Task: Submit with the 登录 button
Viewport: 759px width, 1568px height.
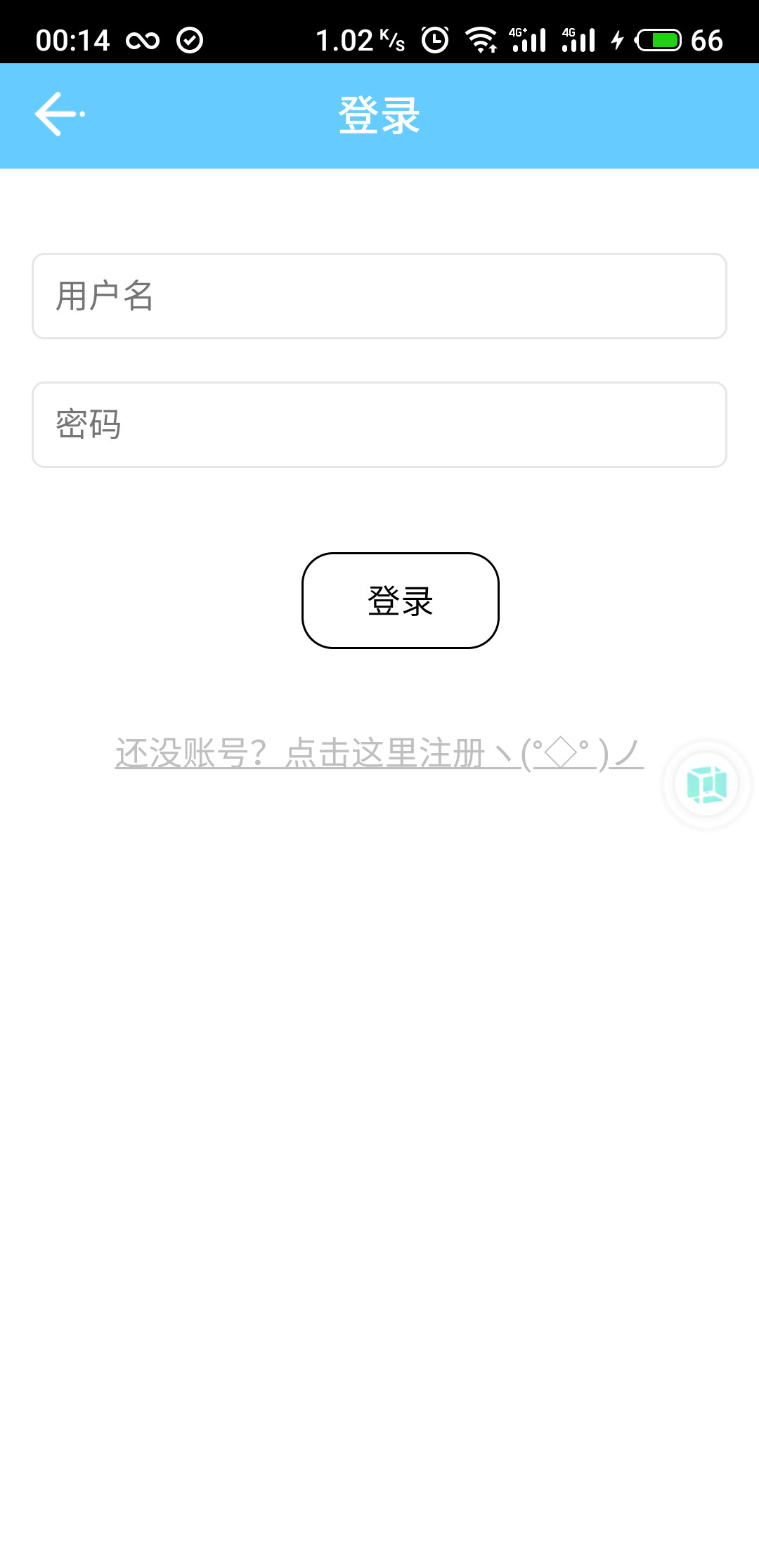Action: coord(400,601)
